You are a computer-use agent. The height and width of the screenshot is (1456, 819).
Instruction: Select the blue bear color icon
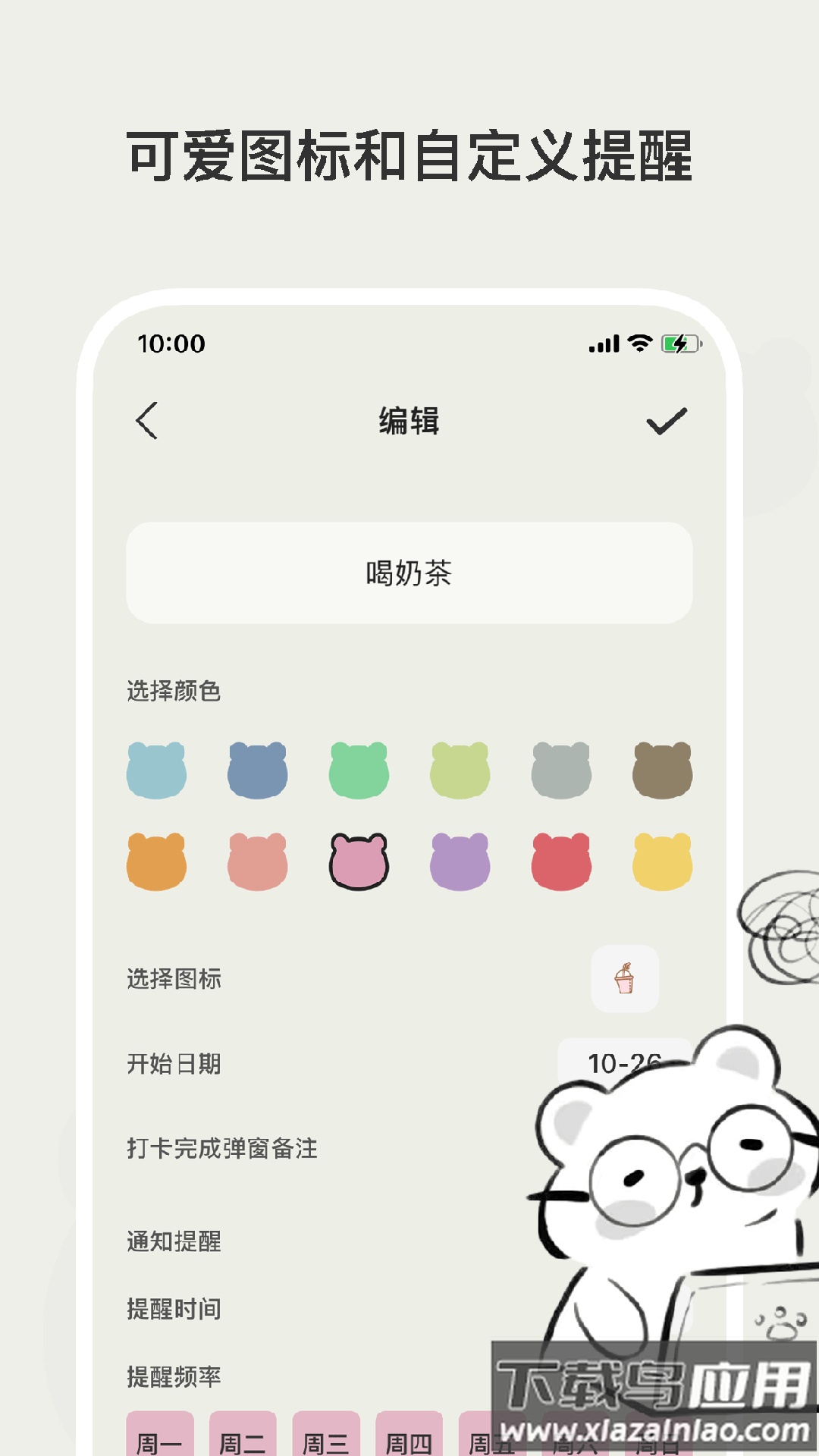(258, 770)
